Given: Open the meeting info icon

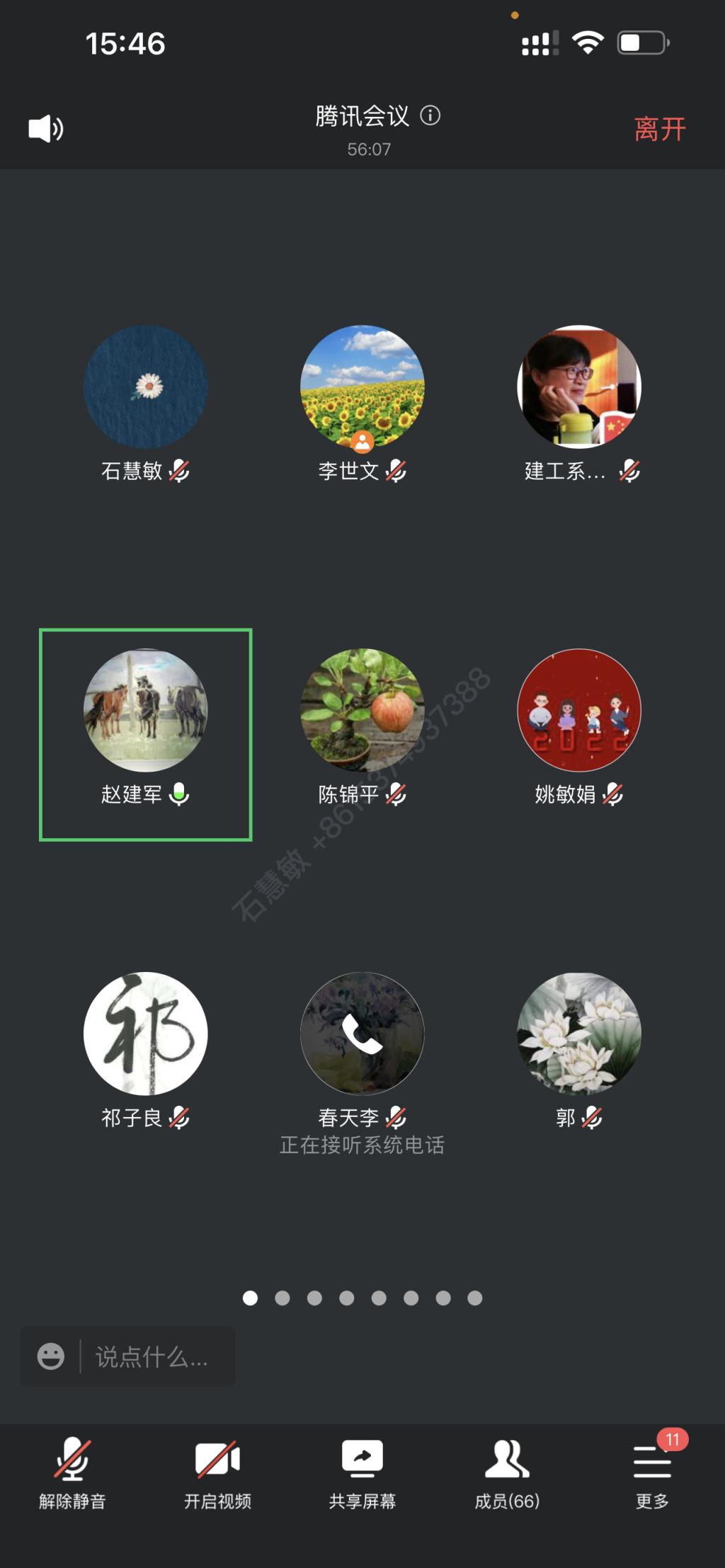Looking at the screenshot, I should pos(430,115).
